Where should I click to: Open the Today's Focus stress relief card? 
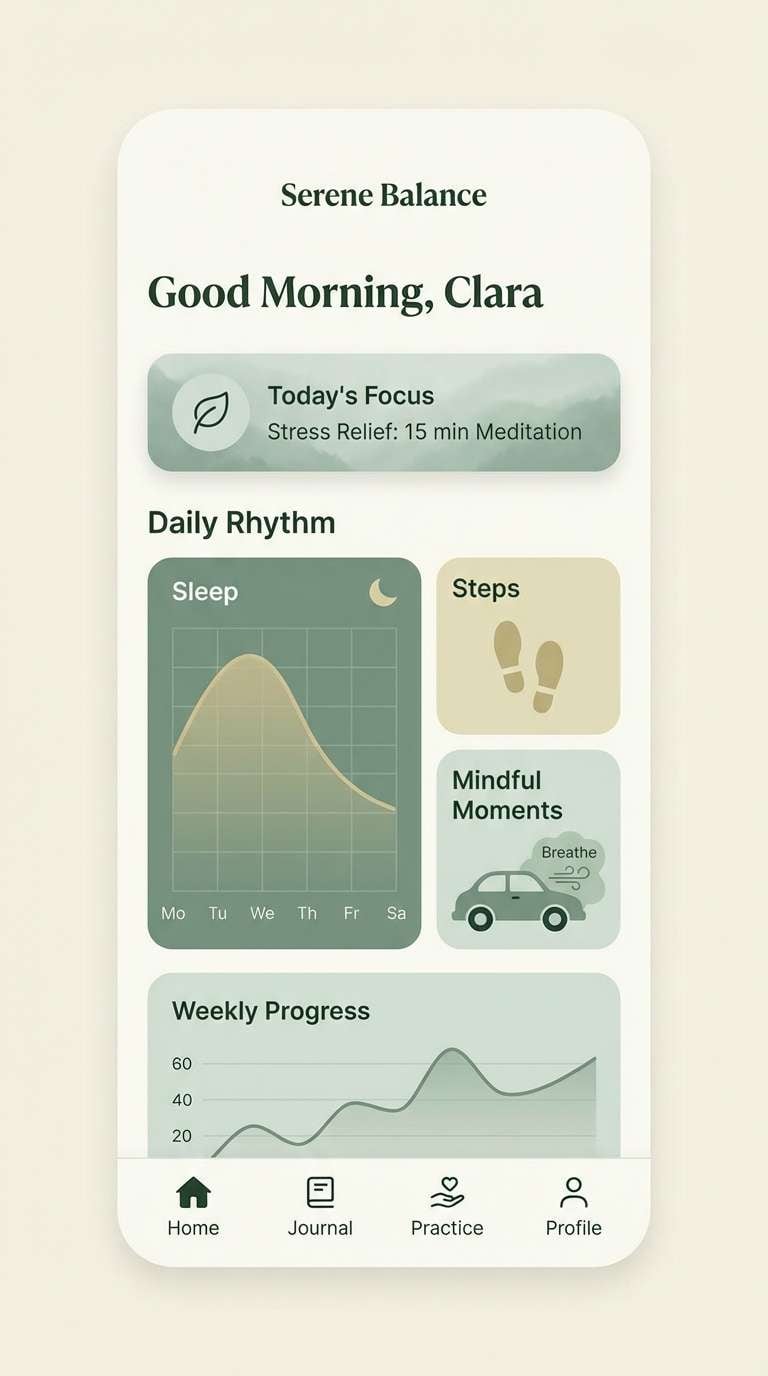(x=384, y=412)
